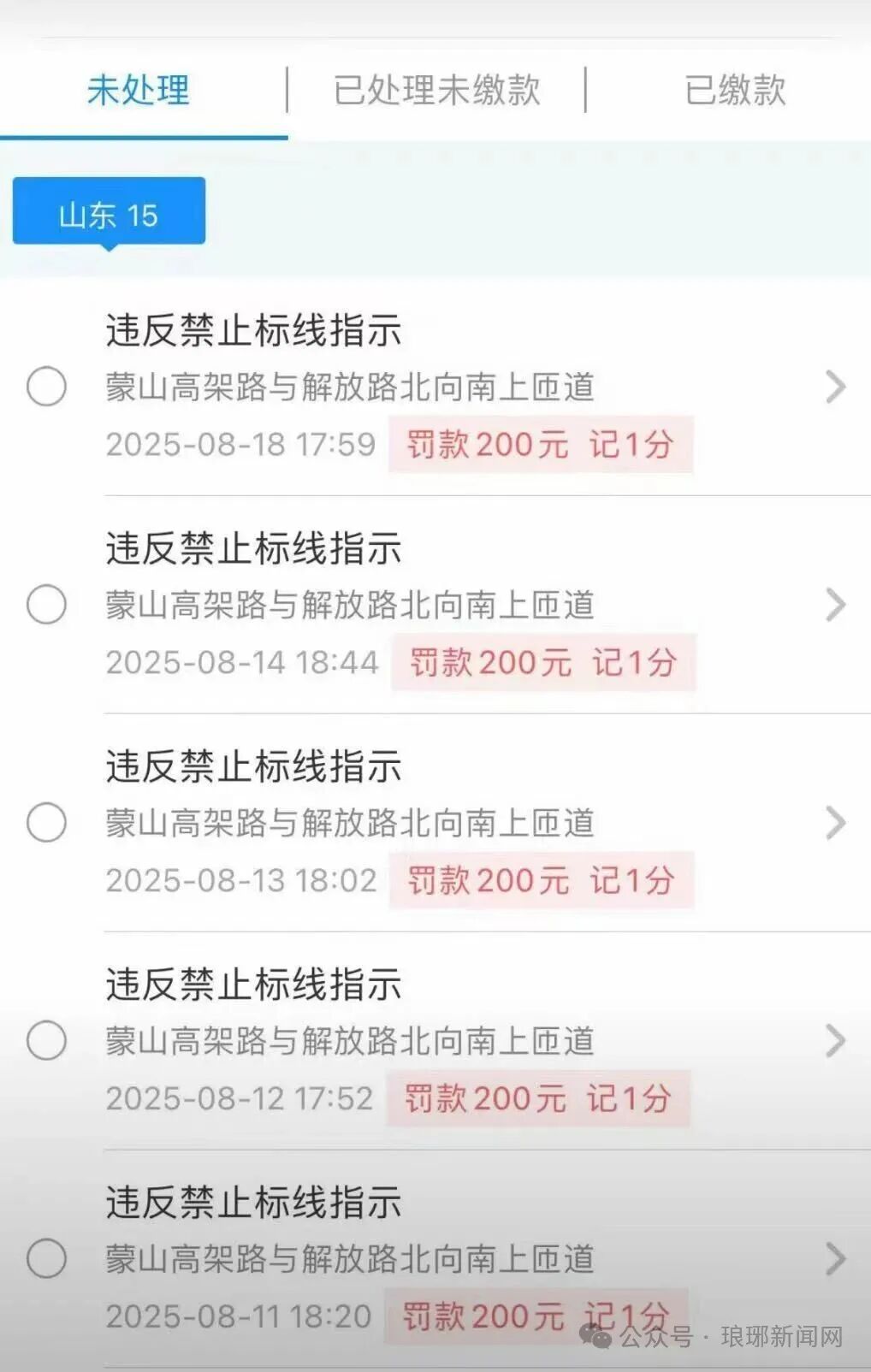This screenshot has height=1372, width=871.
Task: View the 2025-08-14 18:44 violation details
Action: [x=835, y=605]
